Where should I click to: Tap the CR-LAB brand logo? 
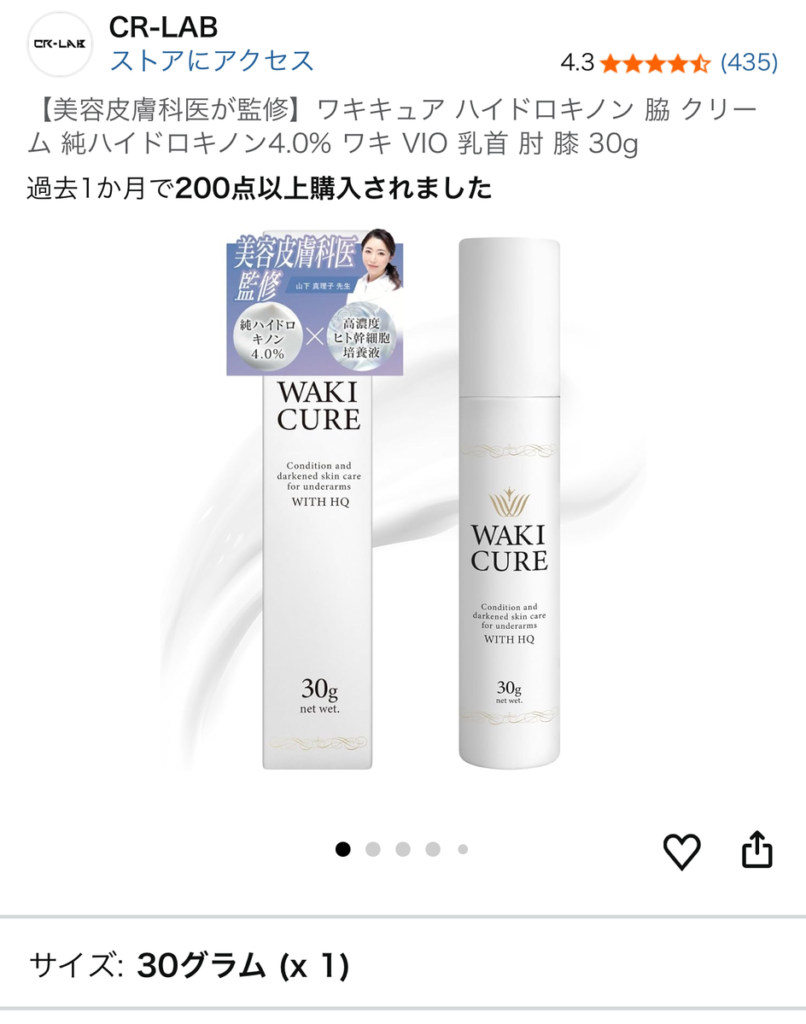(59, 45)
